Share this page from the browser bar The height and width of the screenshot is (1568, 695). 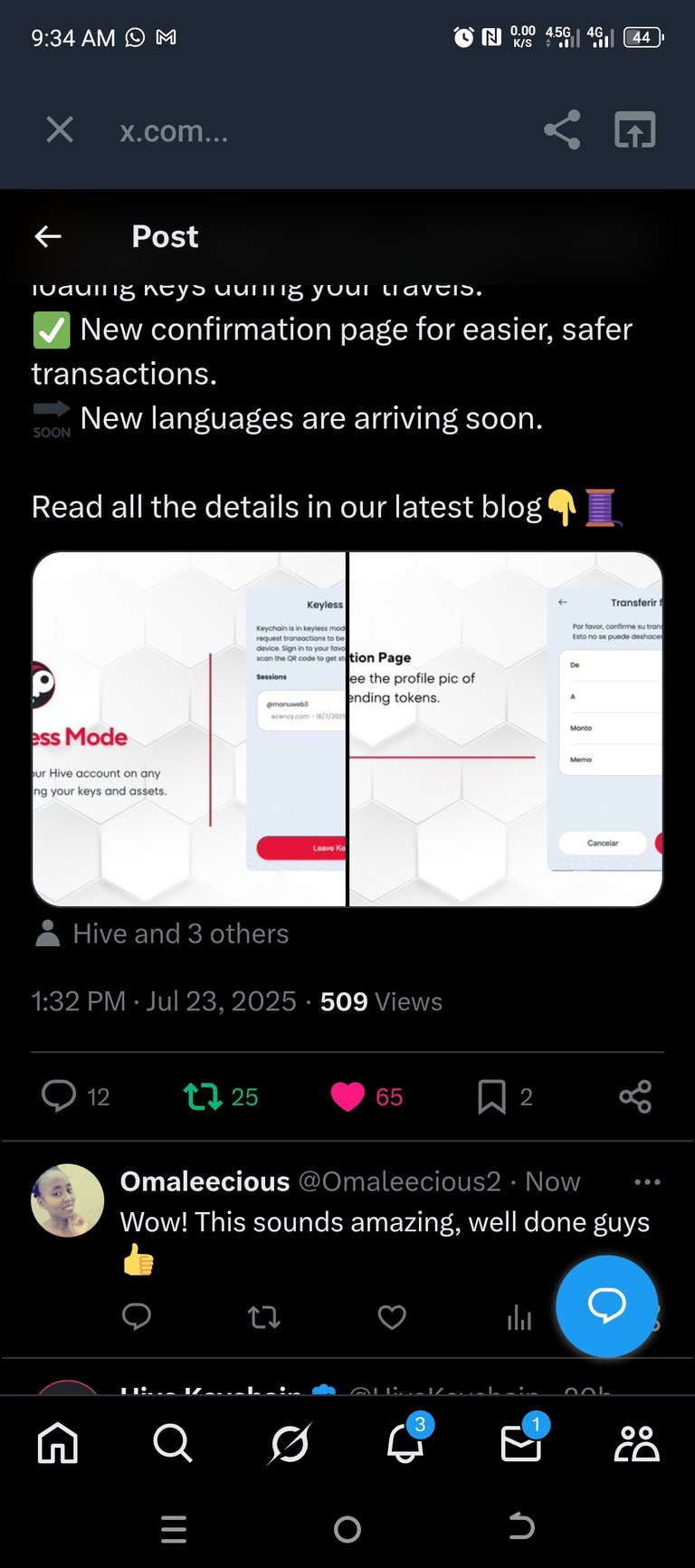[x=562, y=130]
